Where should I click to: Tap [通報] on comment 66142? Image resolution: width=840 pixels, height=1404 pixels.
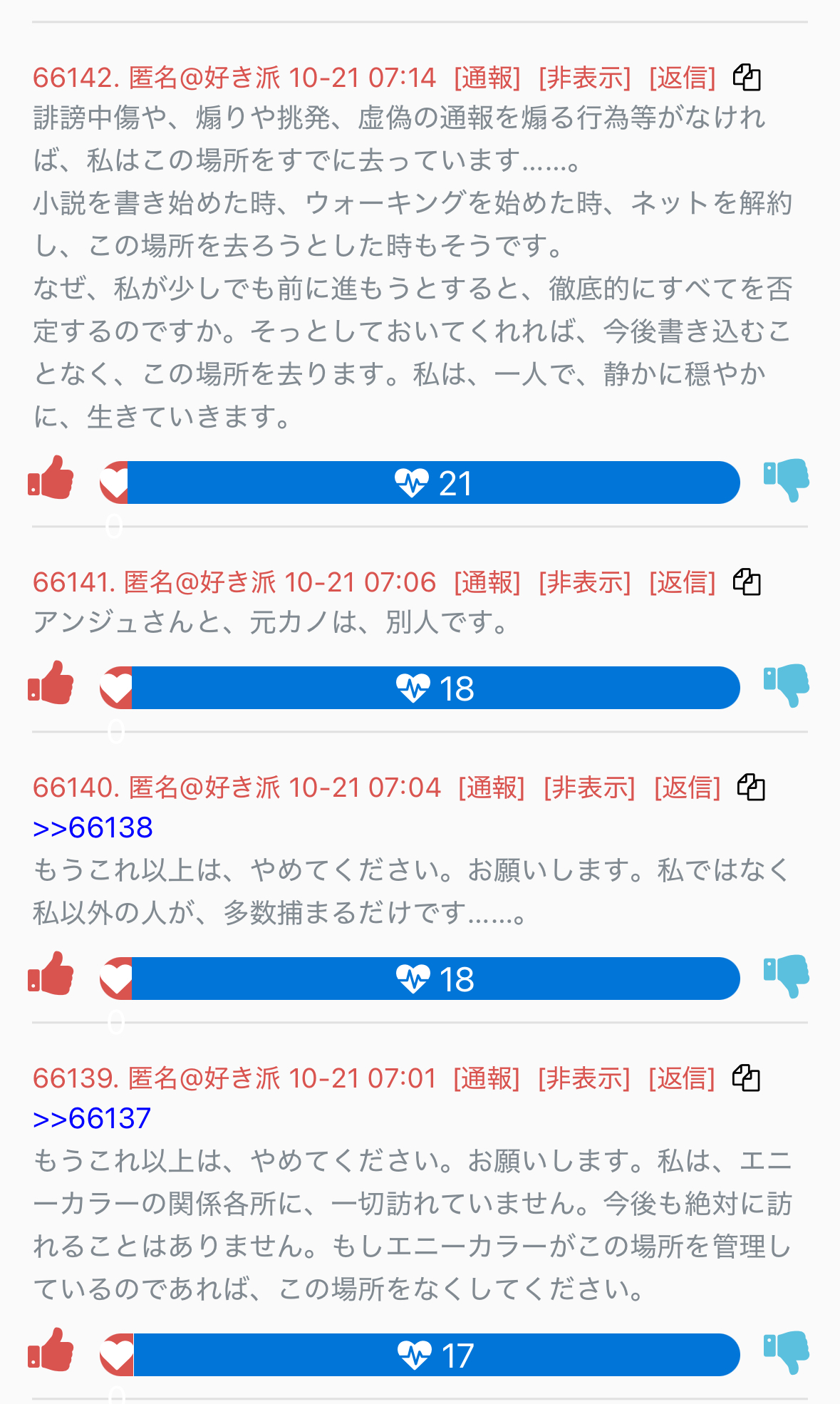(x=487, y=77)
